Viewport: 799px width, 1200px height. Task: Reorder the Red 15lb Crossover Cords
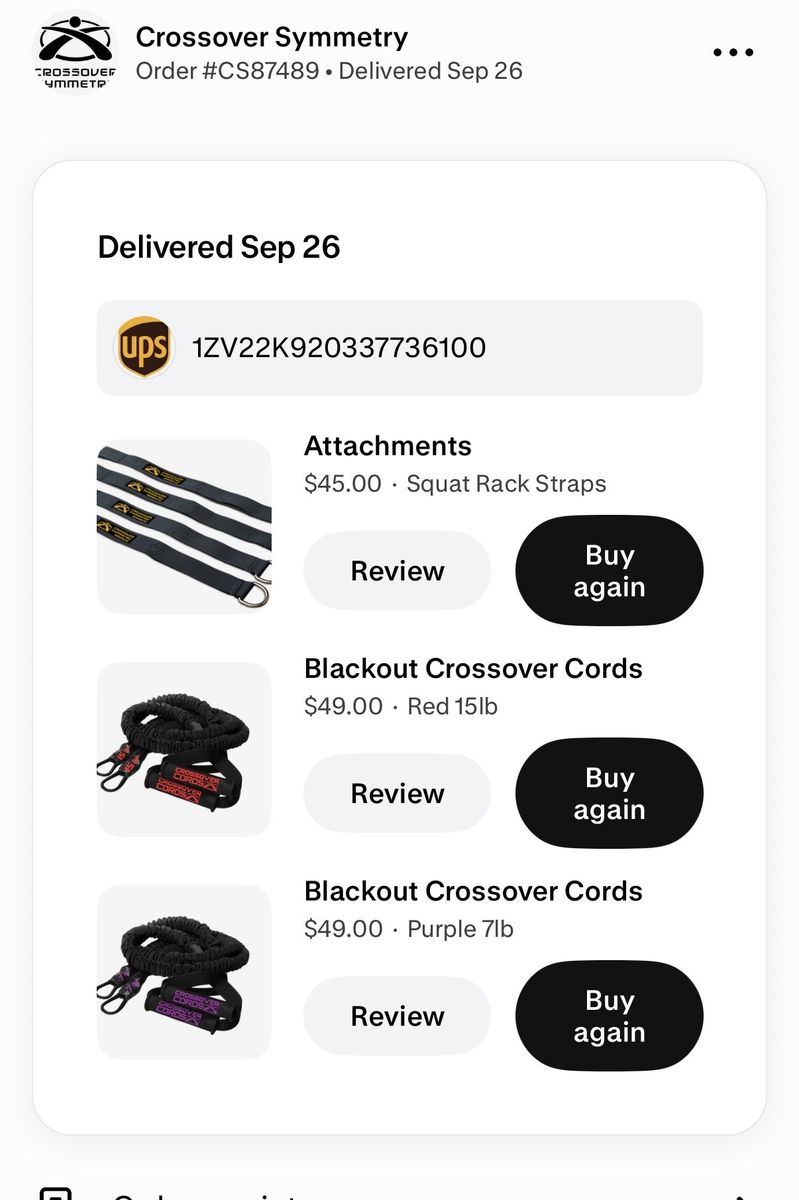click(609, 794)
